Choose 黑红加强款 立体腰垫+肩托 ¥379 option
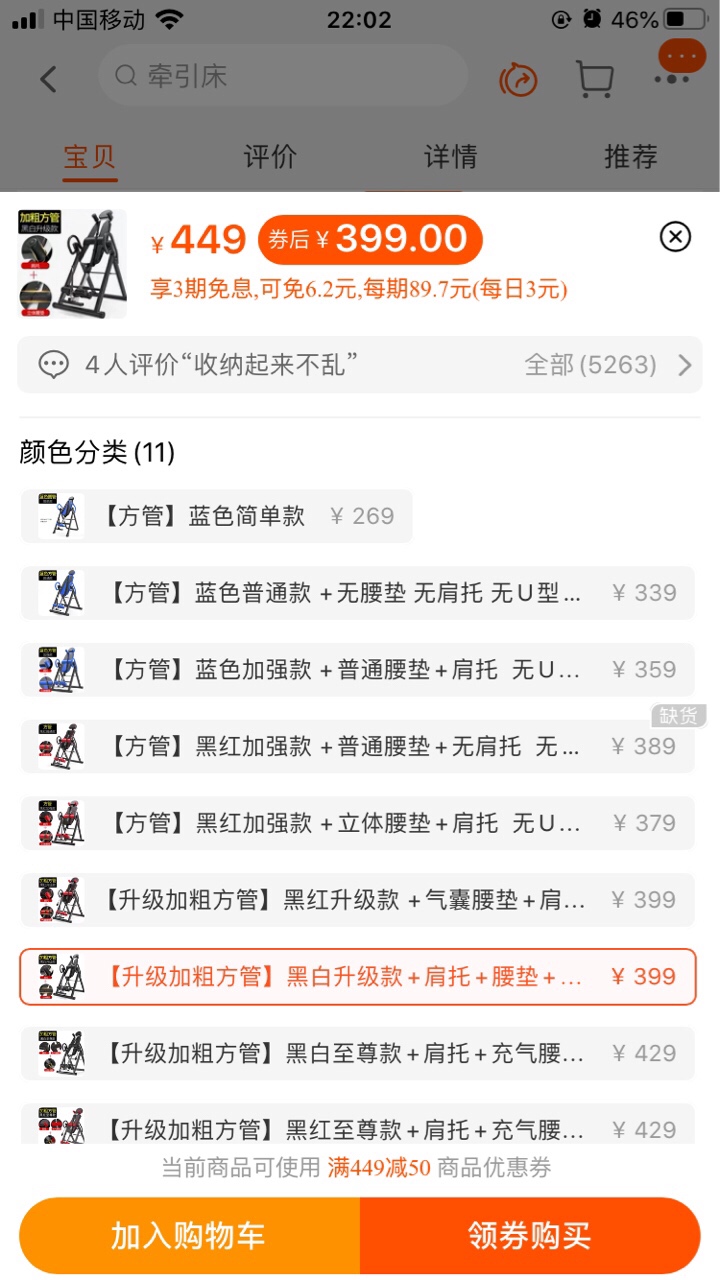This screenshot has width=720, height=1280. coord(357,823)
